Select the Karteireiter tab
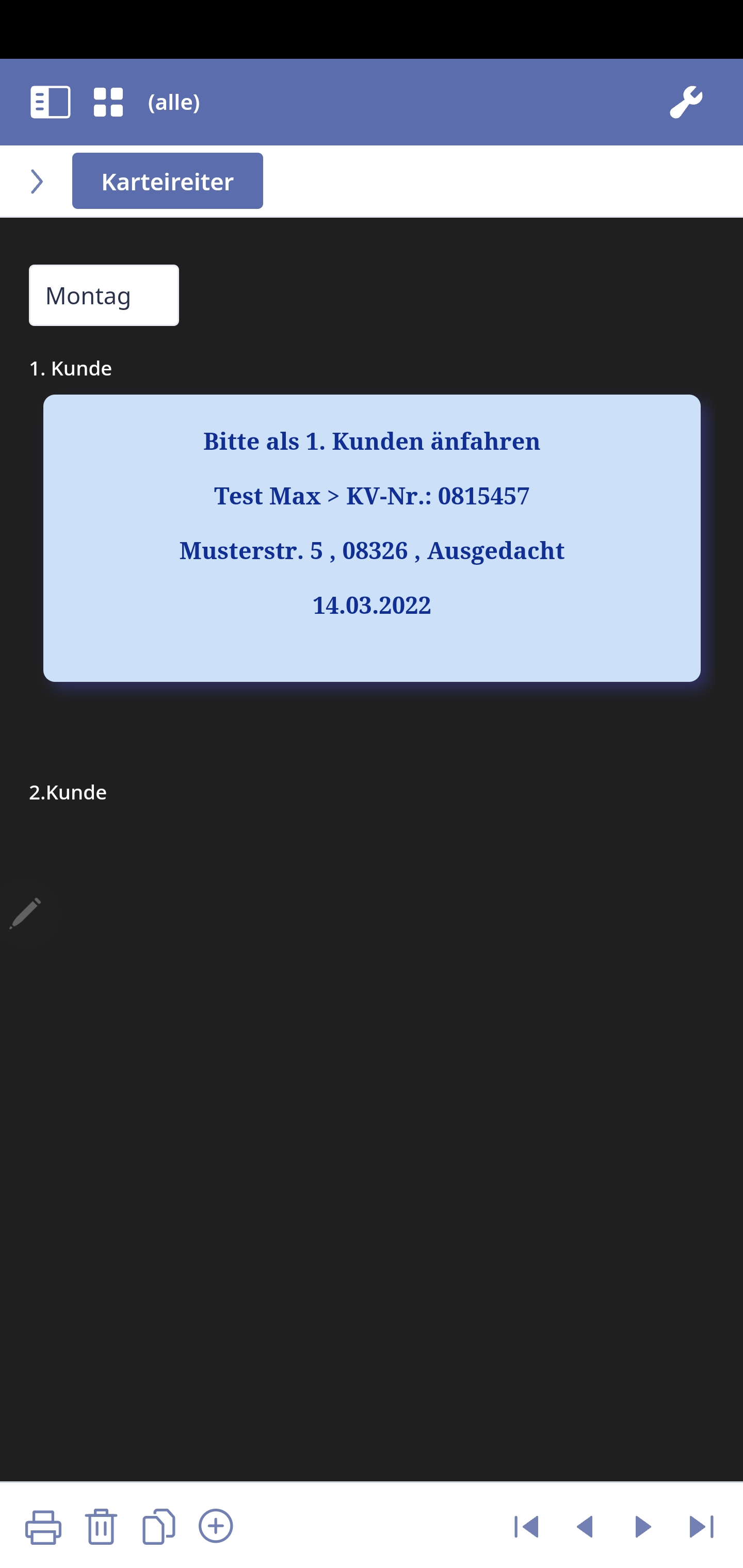This screenshot has height=1568, width=743. (x=168, y=181)
